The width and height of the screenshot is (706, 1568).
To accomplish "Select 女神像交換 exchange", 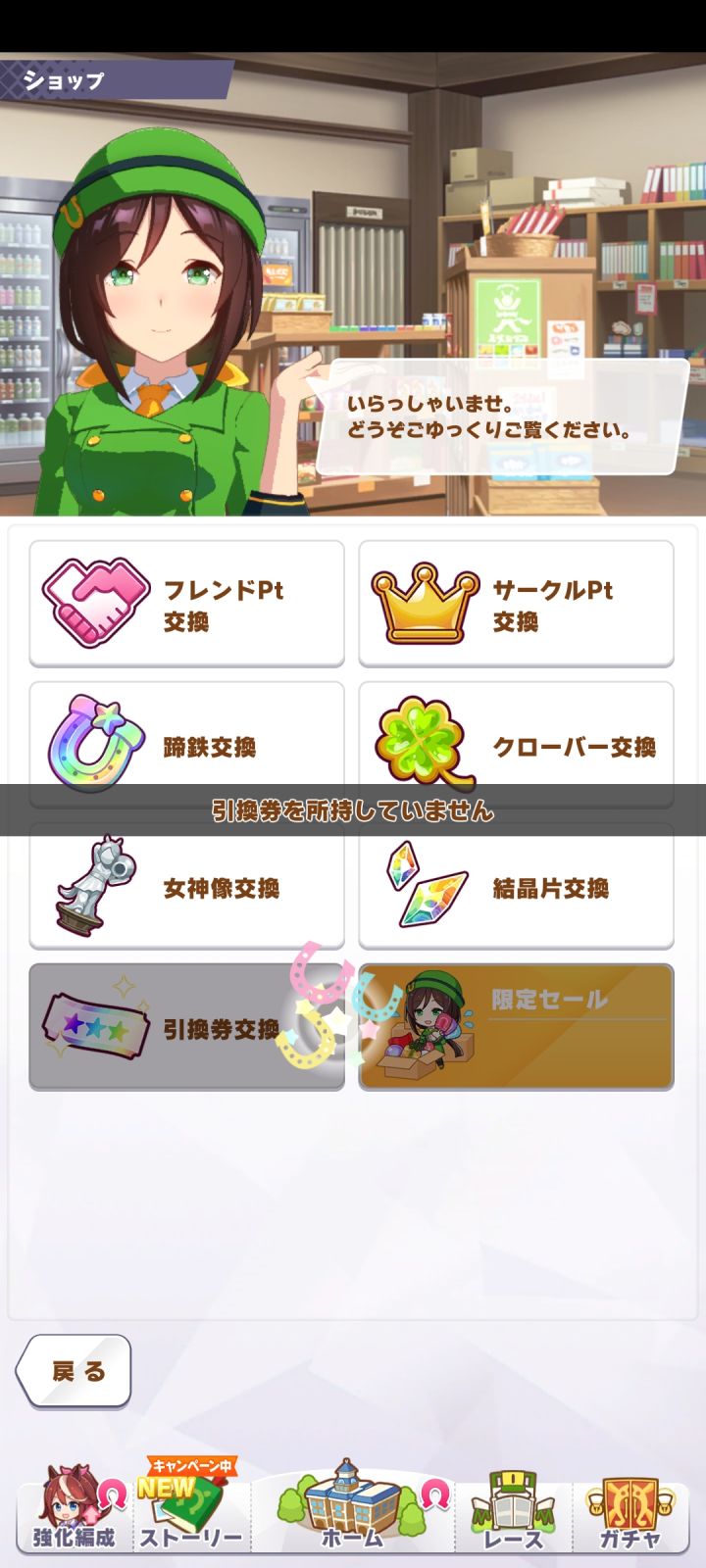I will (x=186, y=888).
